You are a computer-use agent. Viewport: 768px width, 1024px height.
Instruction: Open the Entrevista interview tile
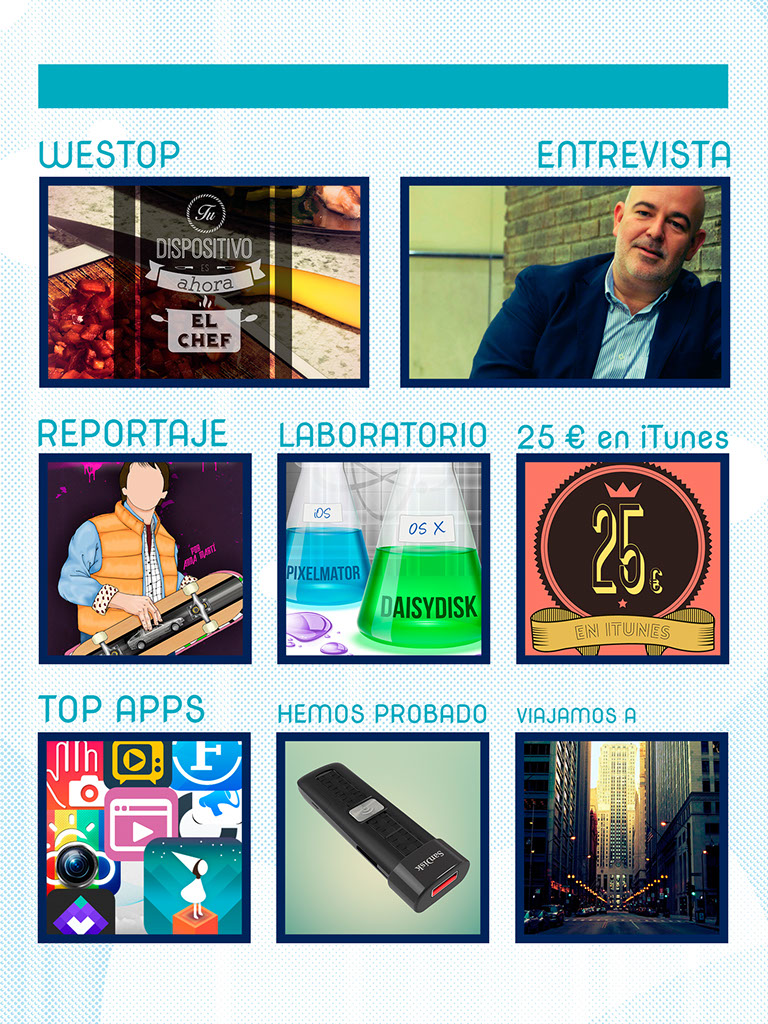565,282
